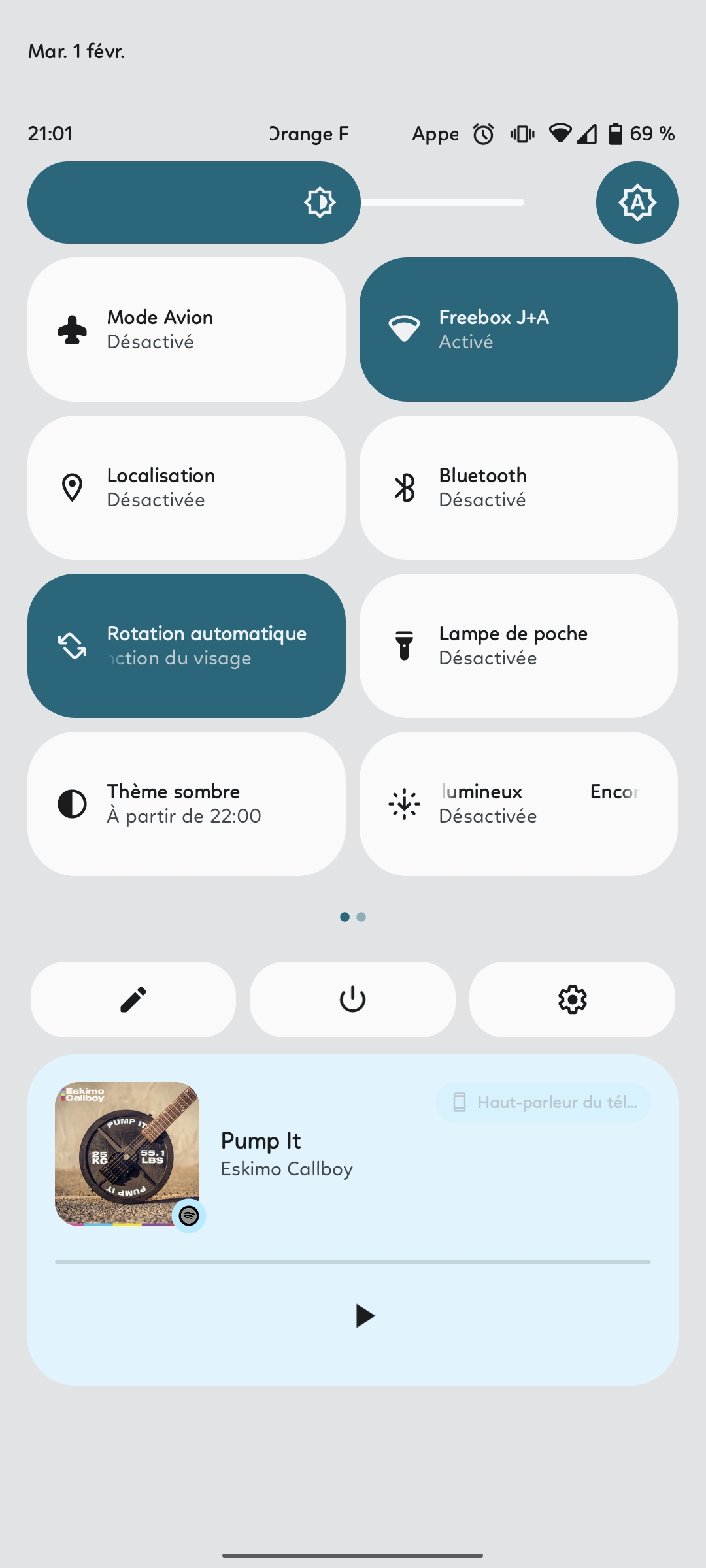Viewport: 706px width, 1568px height.
Task: Tap the brightness slider track
Action: 442,203
